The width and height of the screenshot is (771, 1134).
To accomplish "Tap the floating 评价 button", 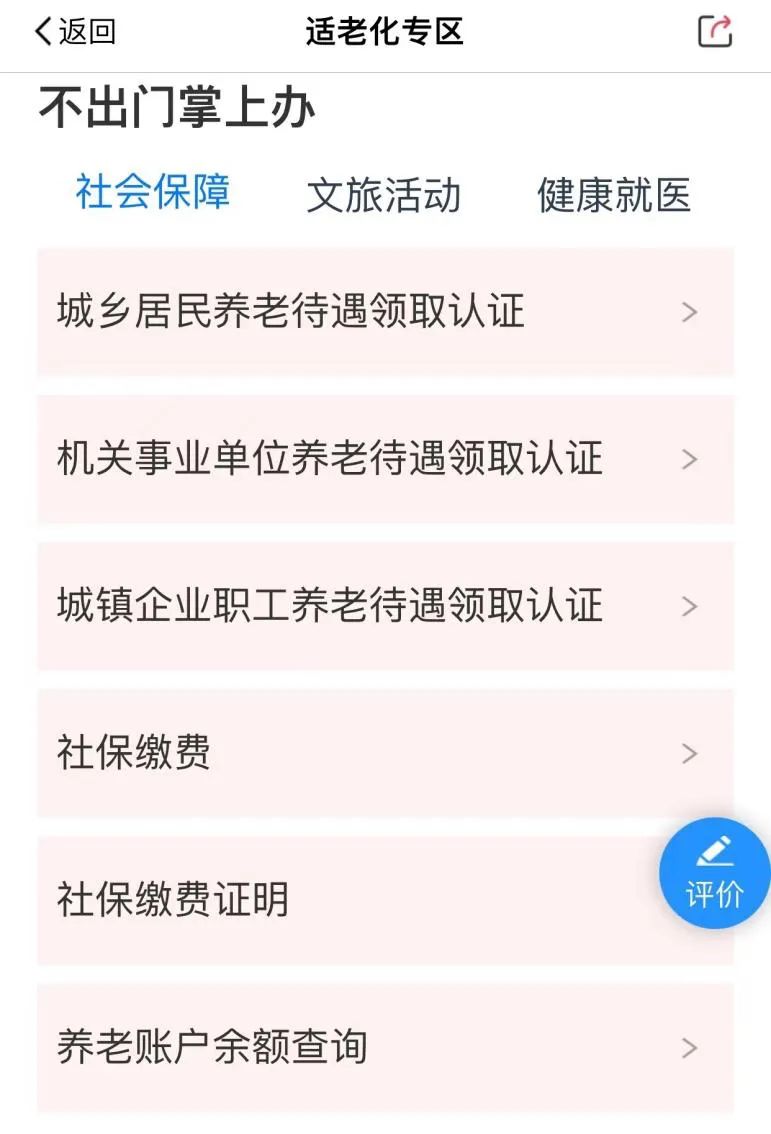I will click(714, 873).
